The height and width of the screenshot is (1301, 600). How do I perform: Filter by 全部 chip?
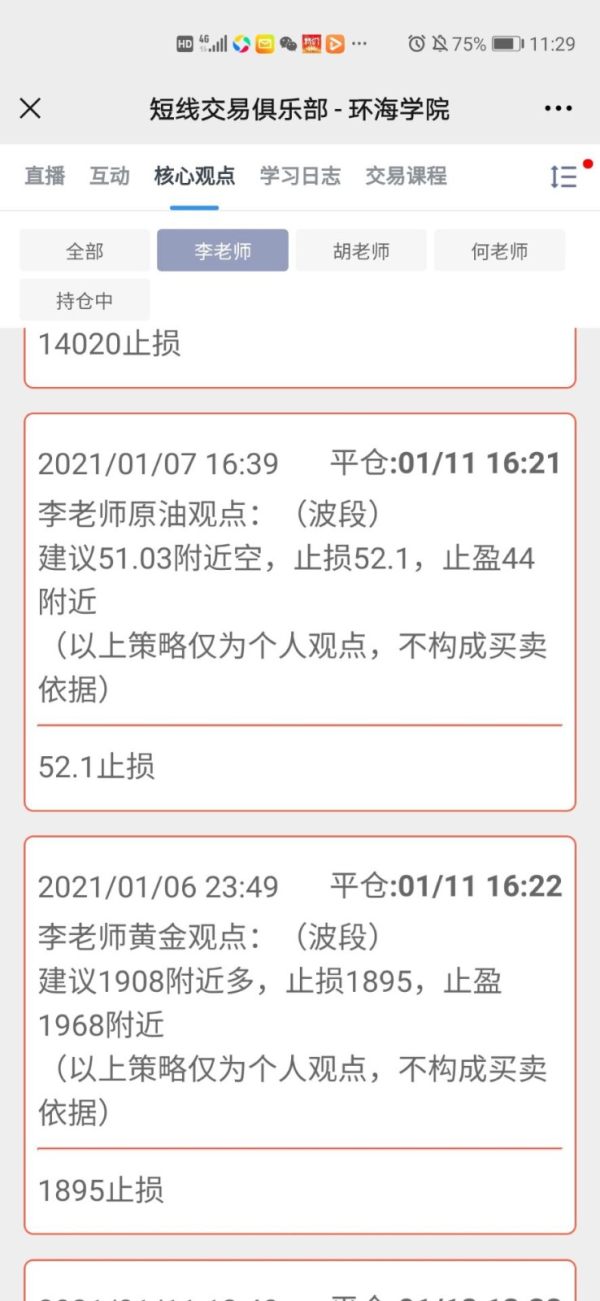click(85, 251)
